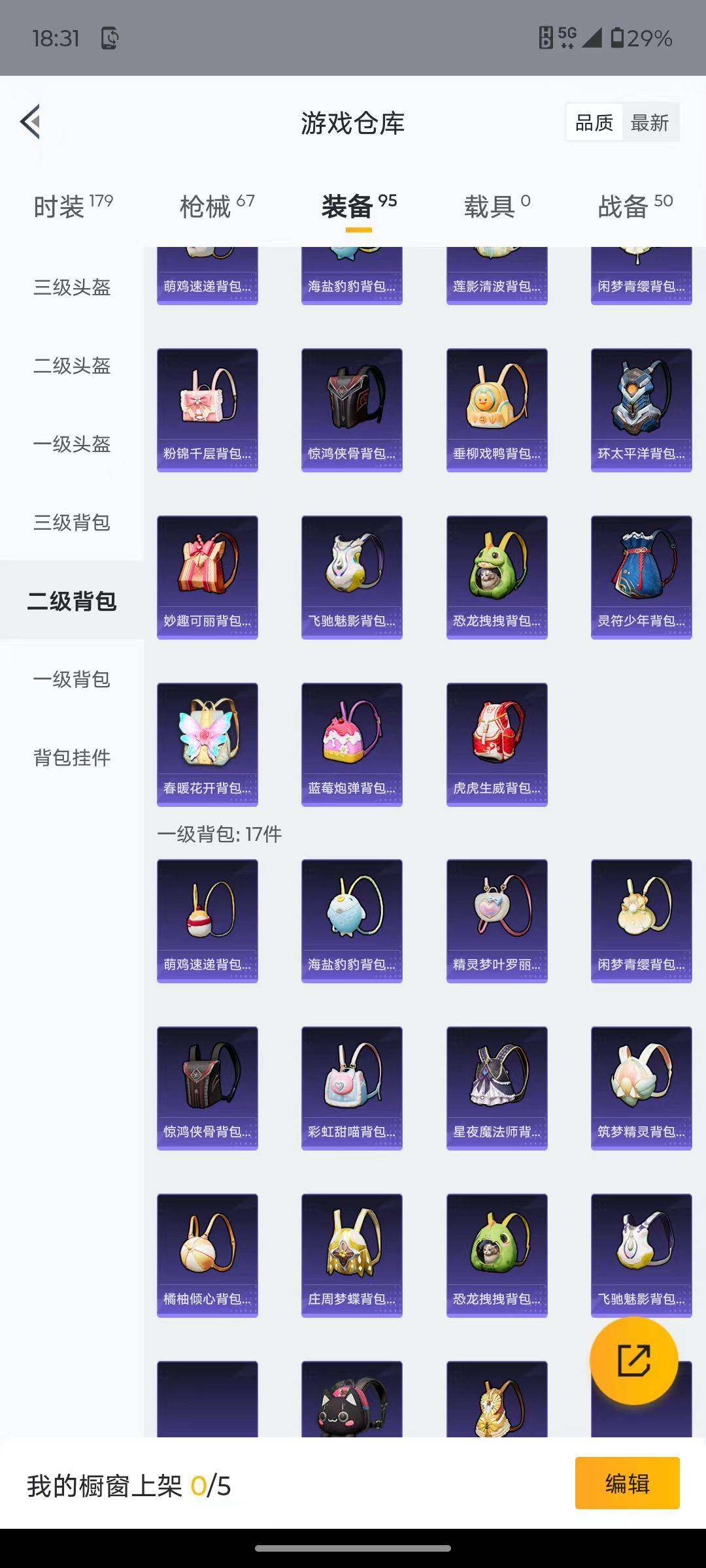The width and height of the screenshot is (706, 1568).
Task: Open 背包挂件 category
Action: [x=72, y=757]
